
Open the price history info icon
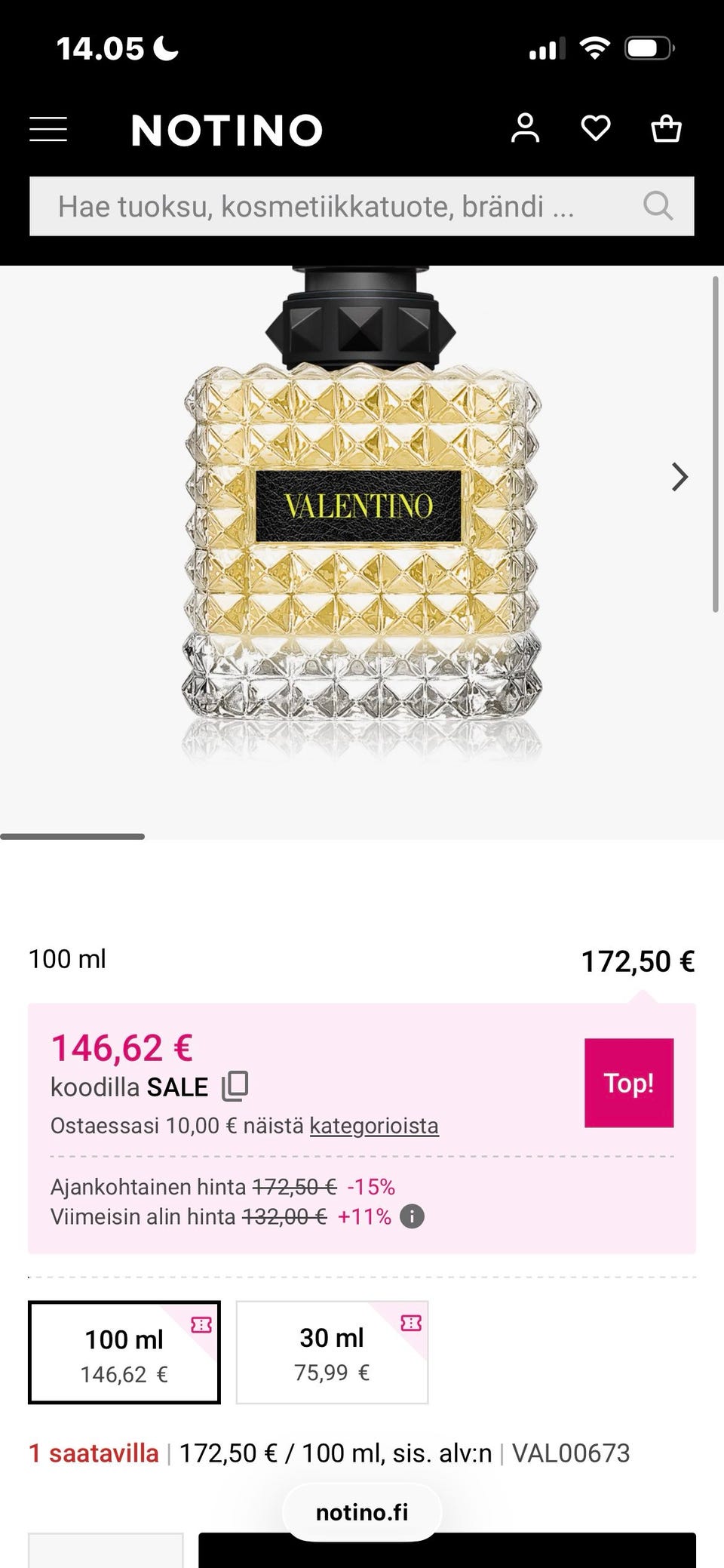412,1216
